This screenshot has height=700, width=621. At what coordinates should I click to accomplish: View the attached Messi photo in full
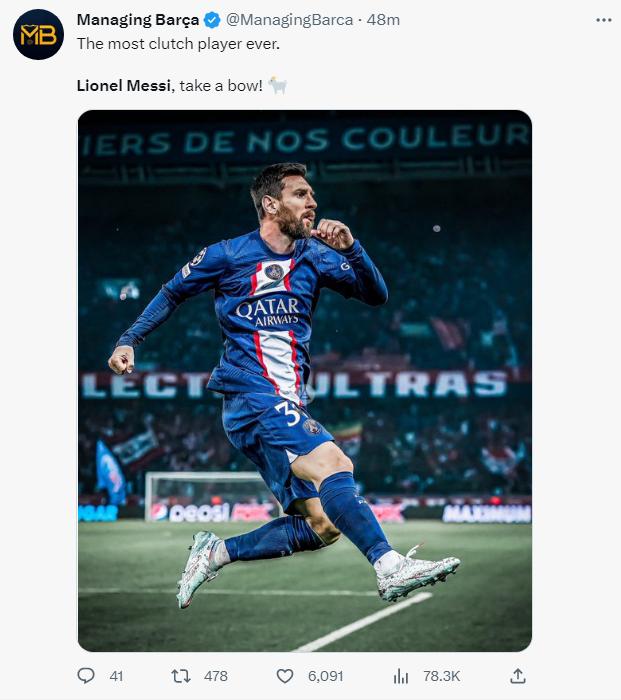click(x=305, y=380)
